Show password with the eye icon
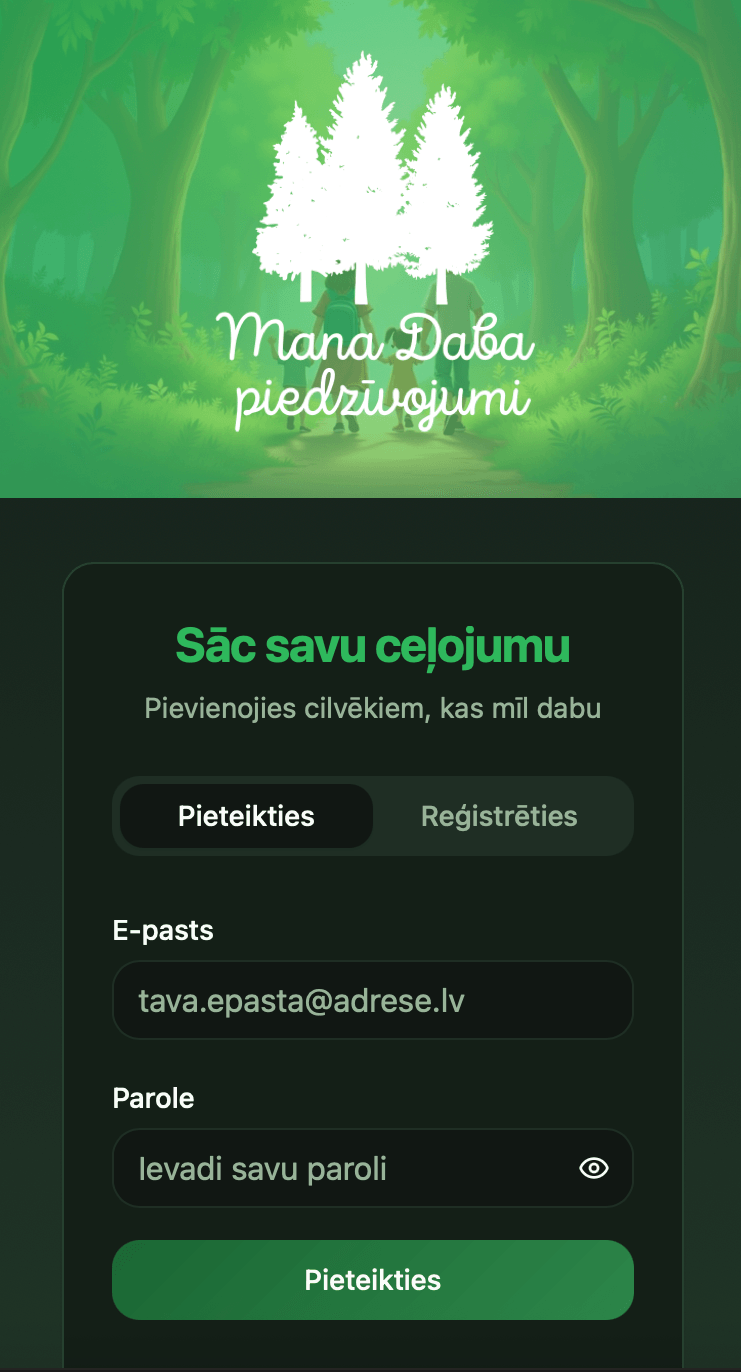The height and width of the screenshot is (1372, 741). tap(594, 1168)
